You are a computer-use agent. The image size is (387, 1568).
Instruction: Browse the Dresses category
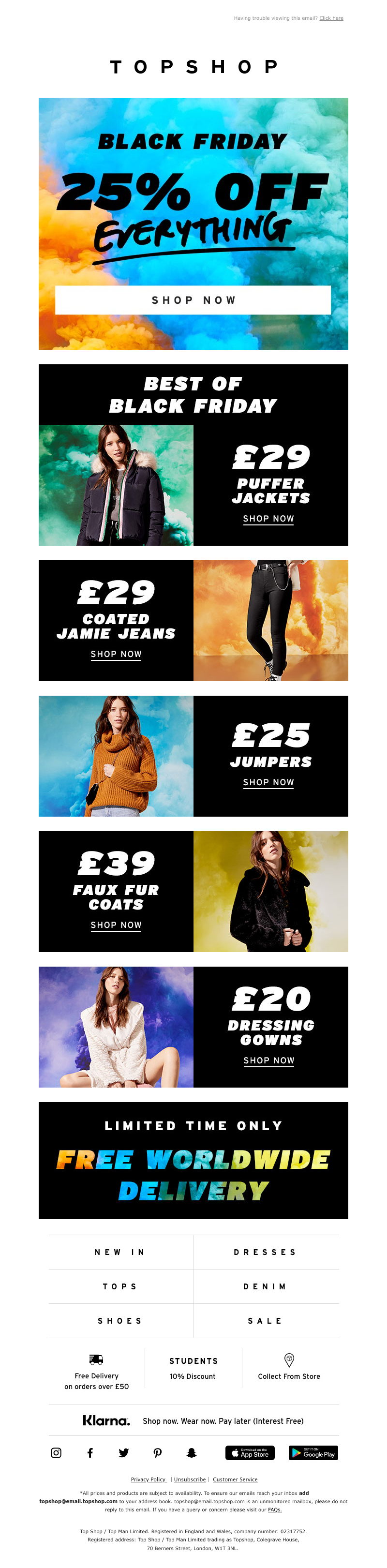265,1252
